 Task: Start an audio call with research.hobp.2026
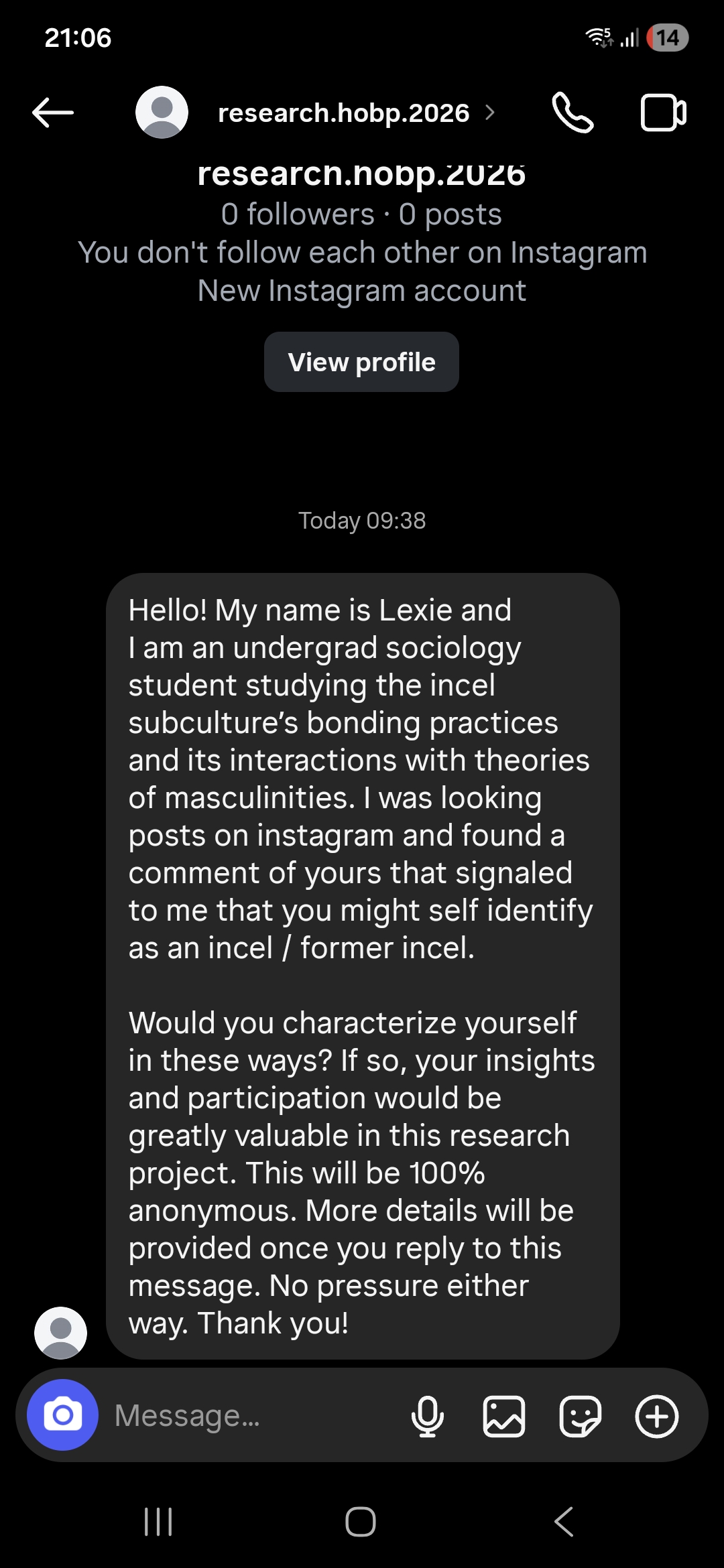(x=572, y=113)
